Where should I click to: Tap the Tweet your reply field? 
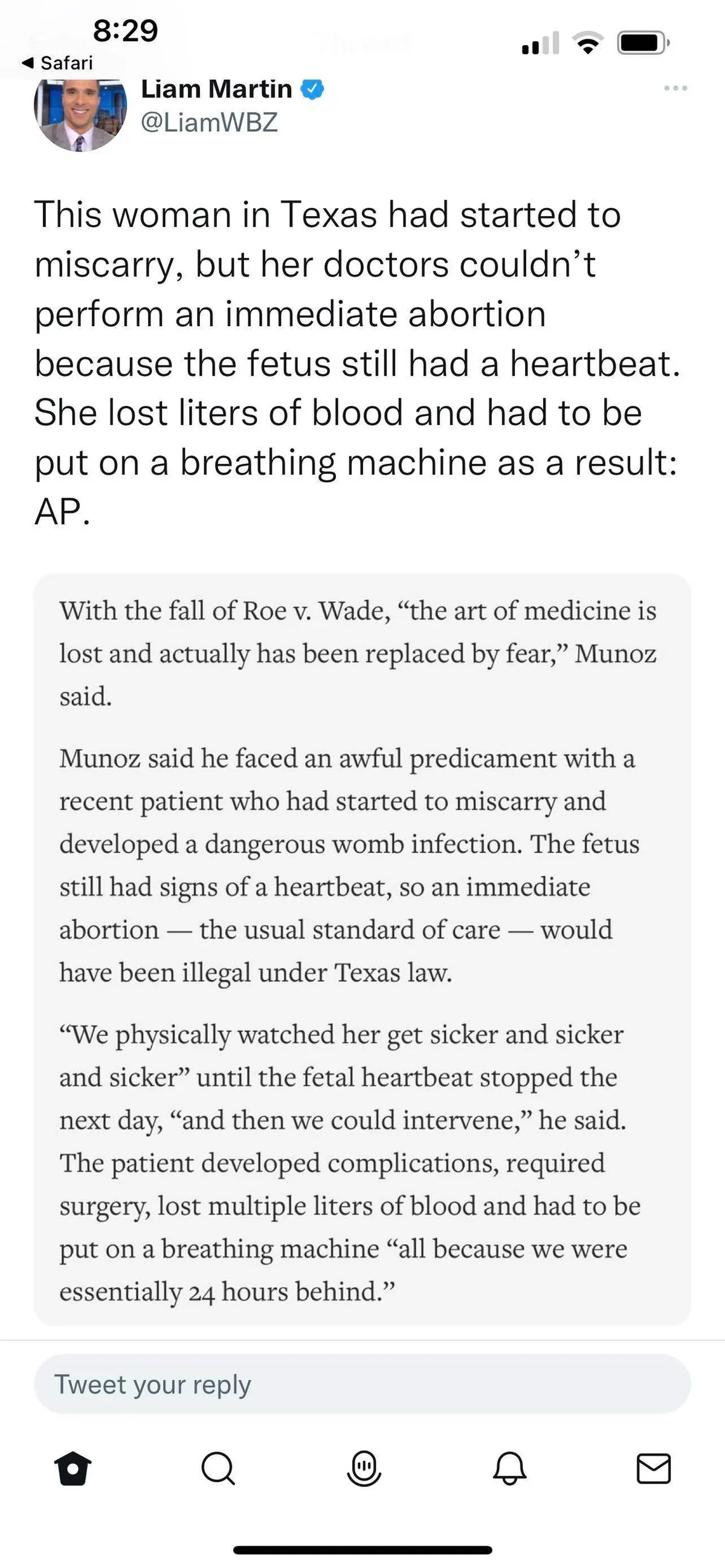(x=362, y=1384)
